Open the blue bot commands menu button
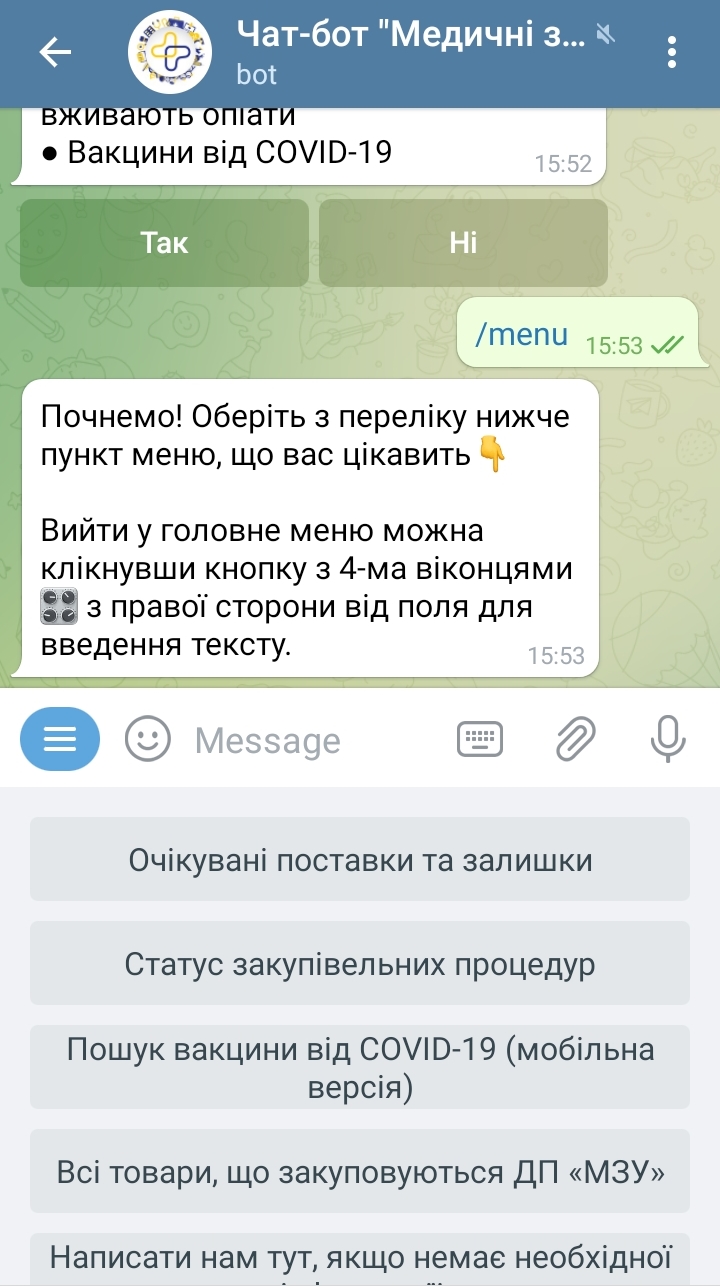This screenshot has width=720, height=1286. pos(60,739)
